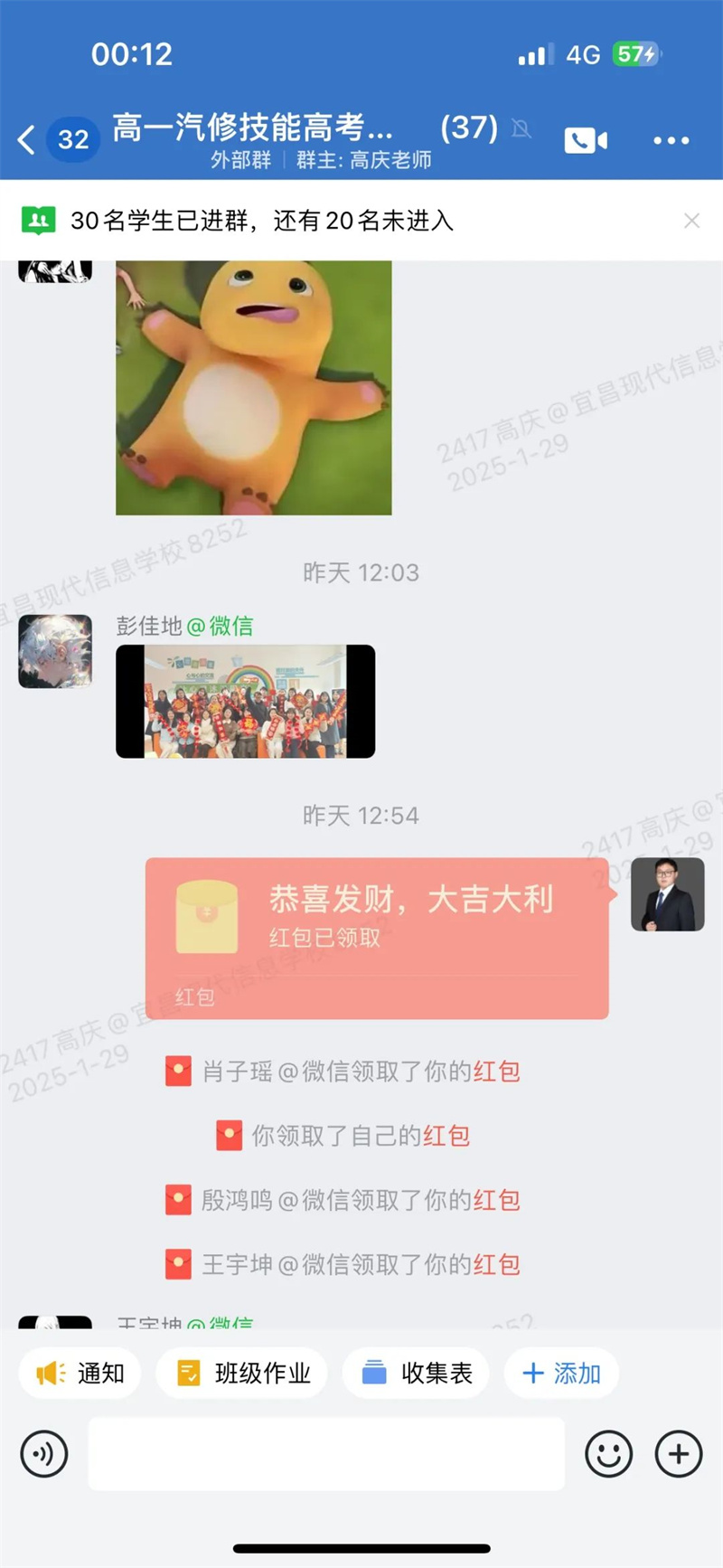Open 红包 link in 殷鸿鸣's notice

[x=496, y=1200]
